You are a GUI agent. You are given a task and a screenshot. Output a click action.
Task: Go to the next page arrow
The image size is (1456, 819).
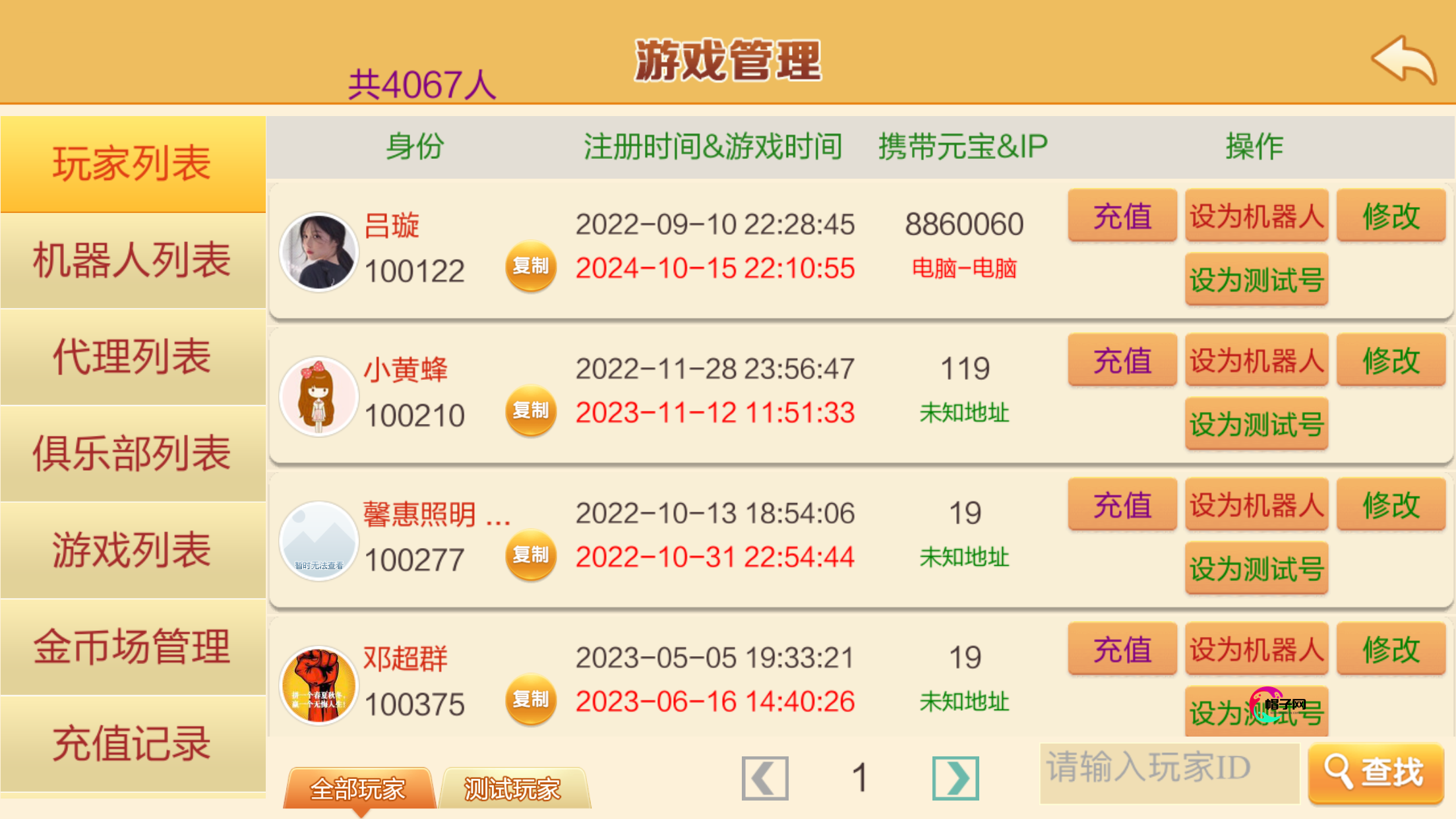coord(956,778)
